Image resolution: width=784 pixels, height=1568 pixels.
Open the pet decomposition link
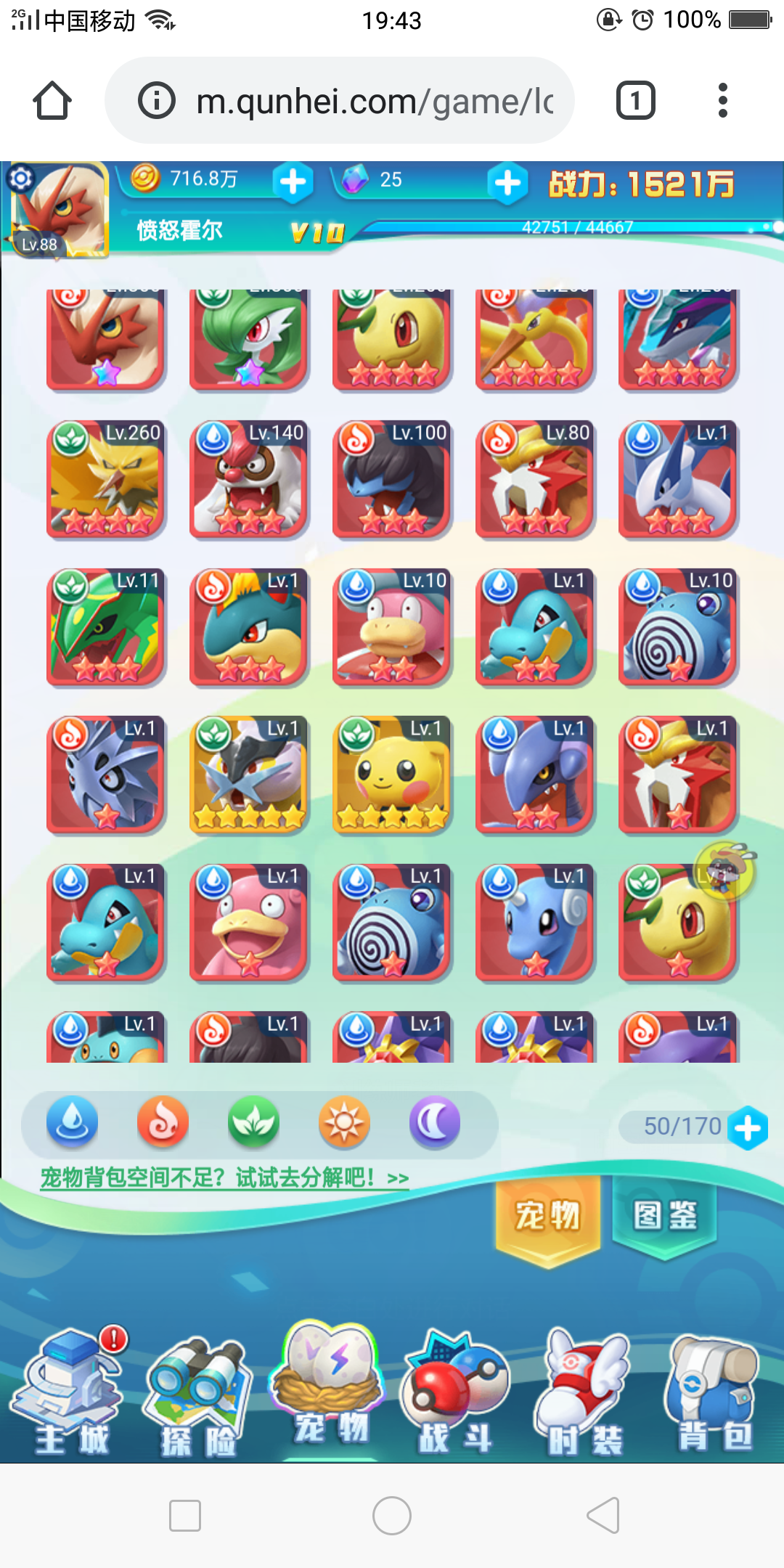coord(224,1177)
